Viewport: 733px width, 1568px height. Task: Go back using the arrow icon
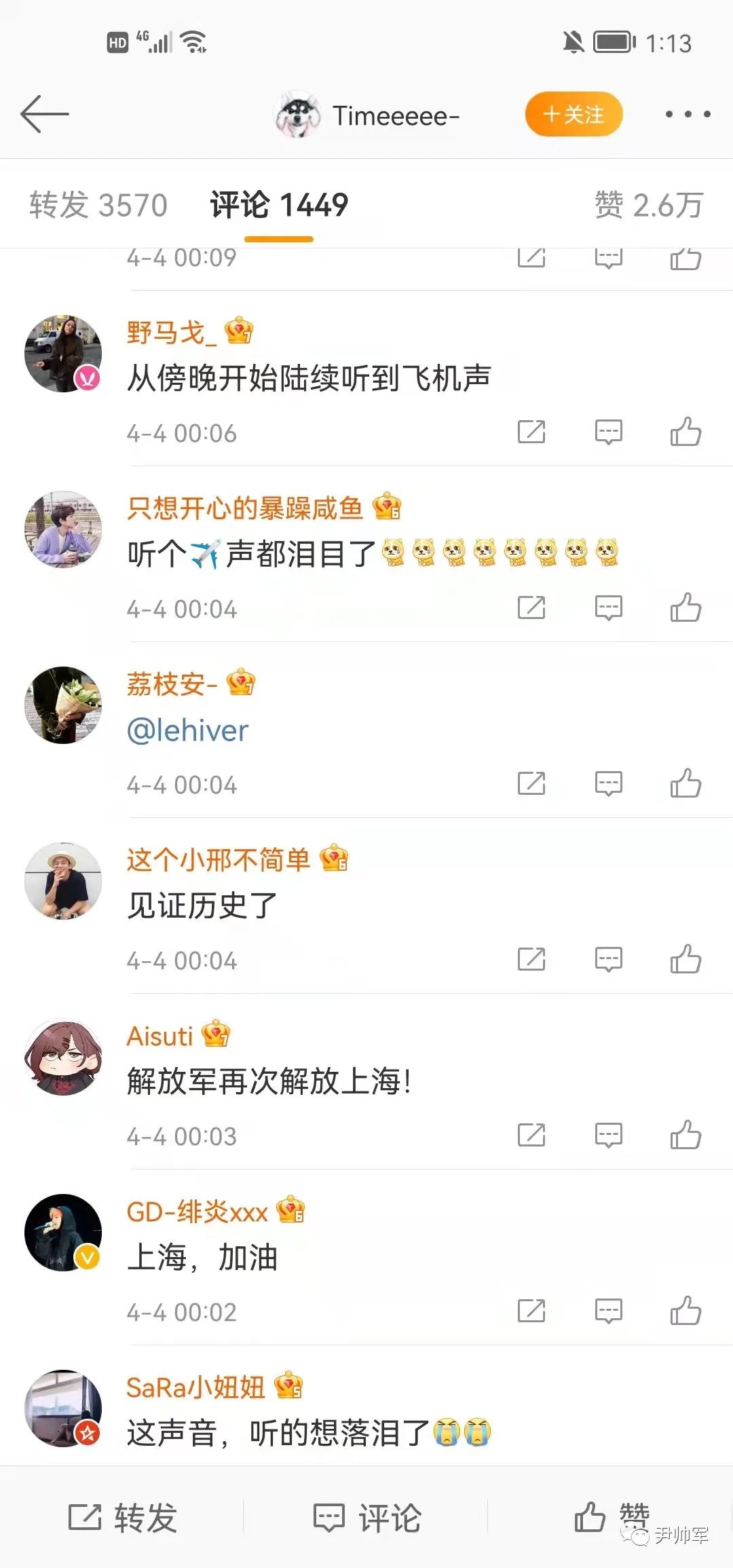click(45, 114)
